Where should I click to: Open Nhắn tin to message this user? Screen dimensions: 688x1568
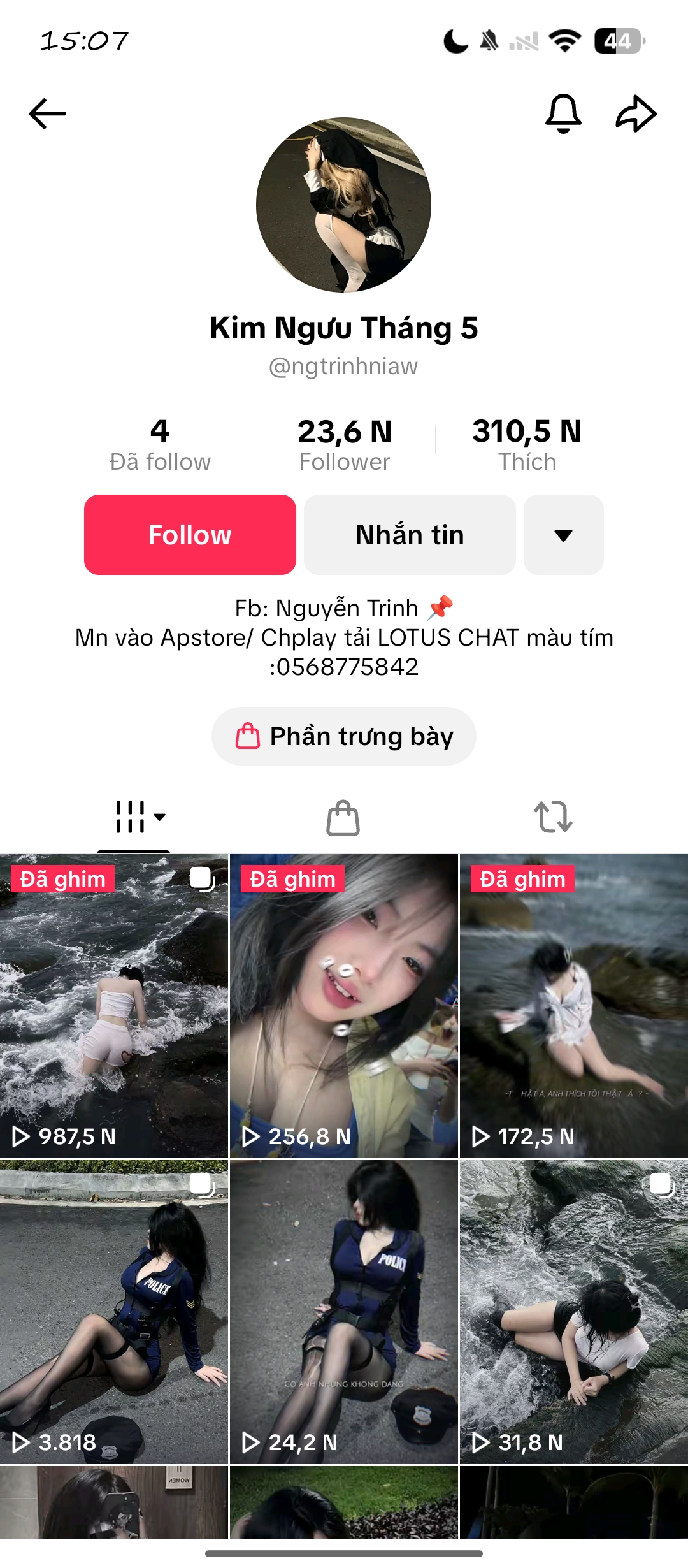click(x=410, y=535)
